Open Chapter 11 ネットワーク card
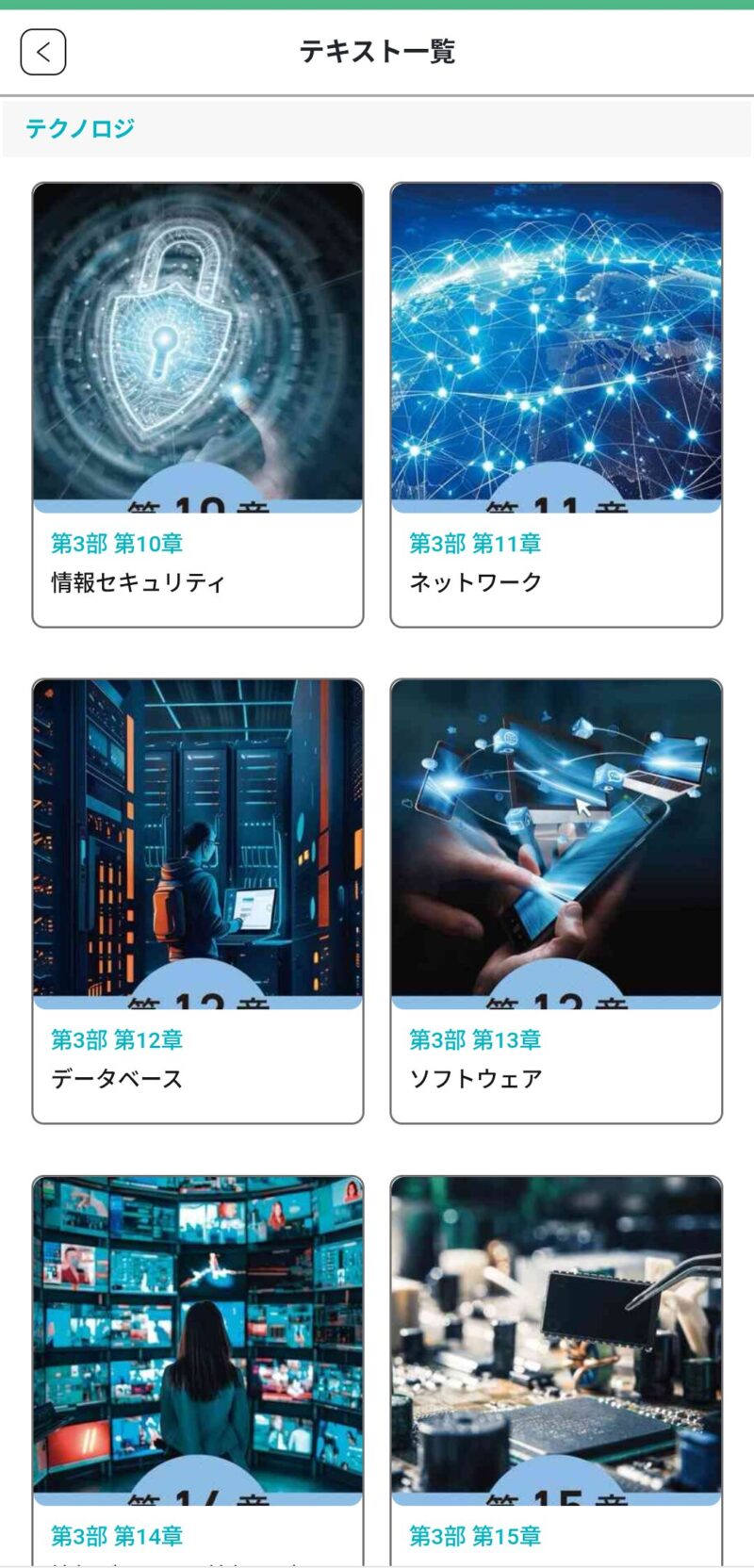754x1568 pixels. click(556, 405)
